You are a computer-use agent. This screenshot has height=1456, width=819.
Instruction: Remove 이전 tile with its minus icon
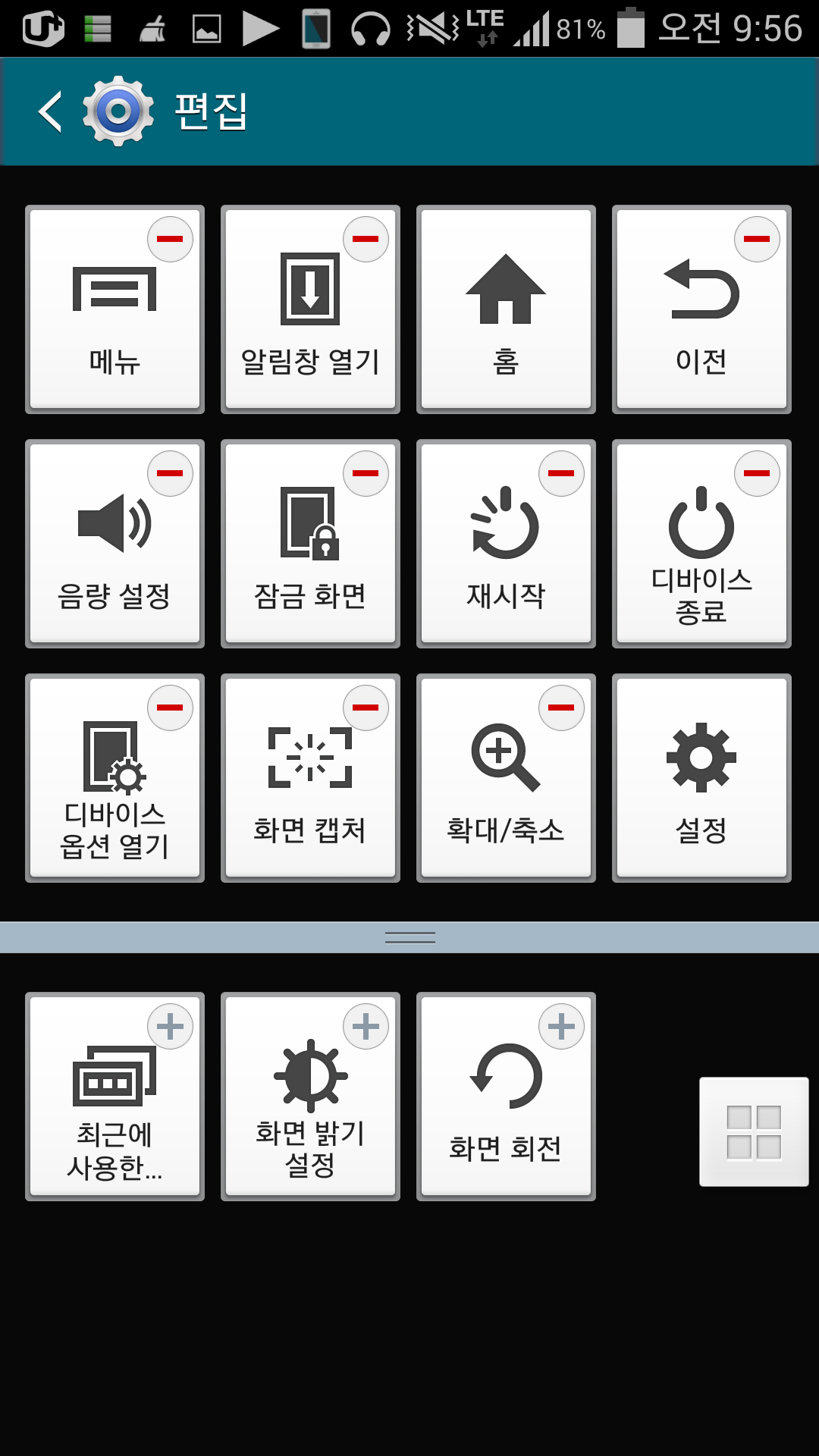757,239
